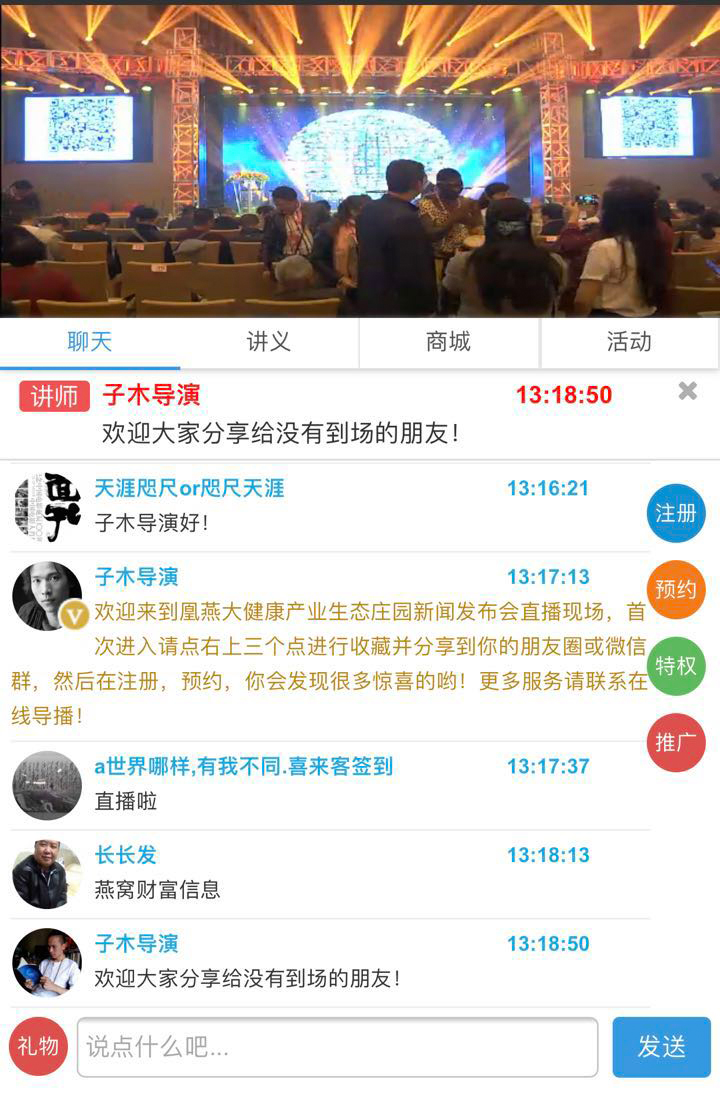Focus the 说点什么吧 message field
720x1104 pixels.
pyautogui.click(x=337, y=1047)
